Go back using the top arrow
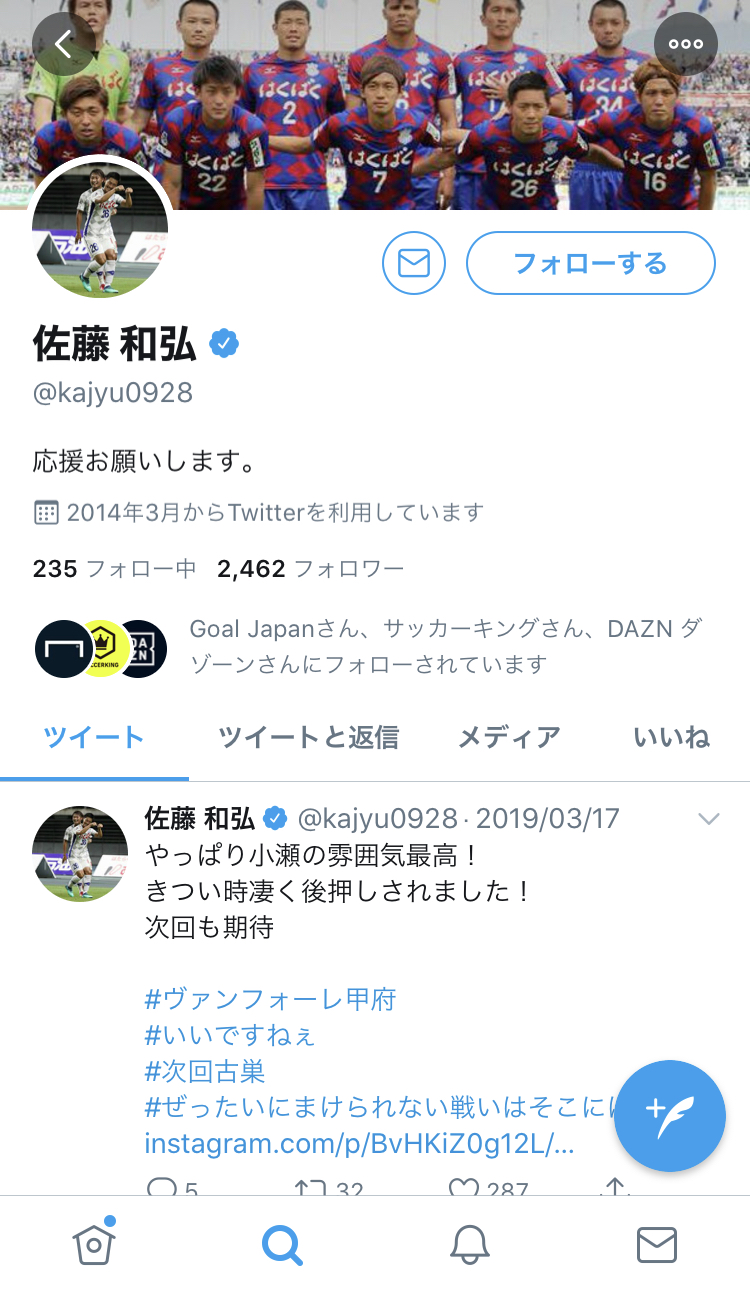Screen dimensions: 750x1294 [x=64, y=44]
